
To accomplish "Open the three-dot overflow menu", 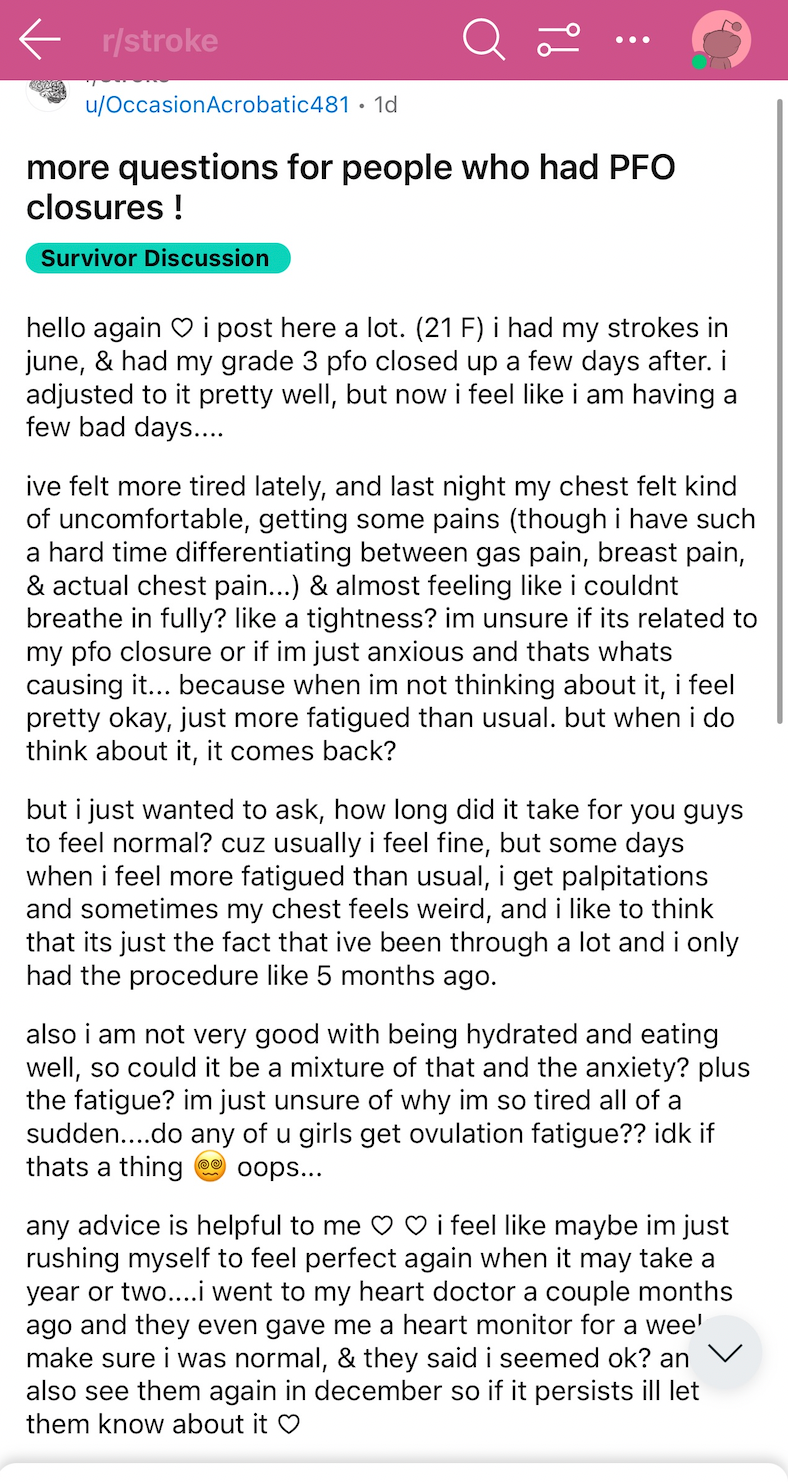I will pos(633,40).
